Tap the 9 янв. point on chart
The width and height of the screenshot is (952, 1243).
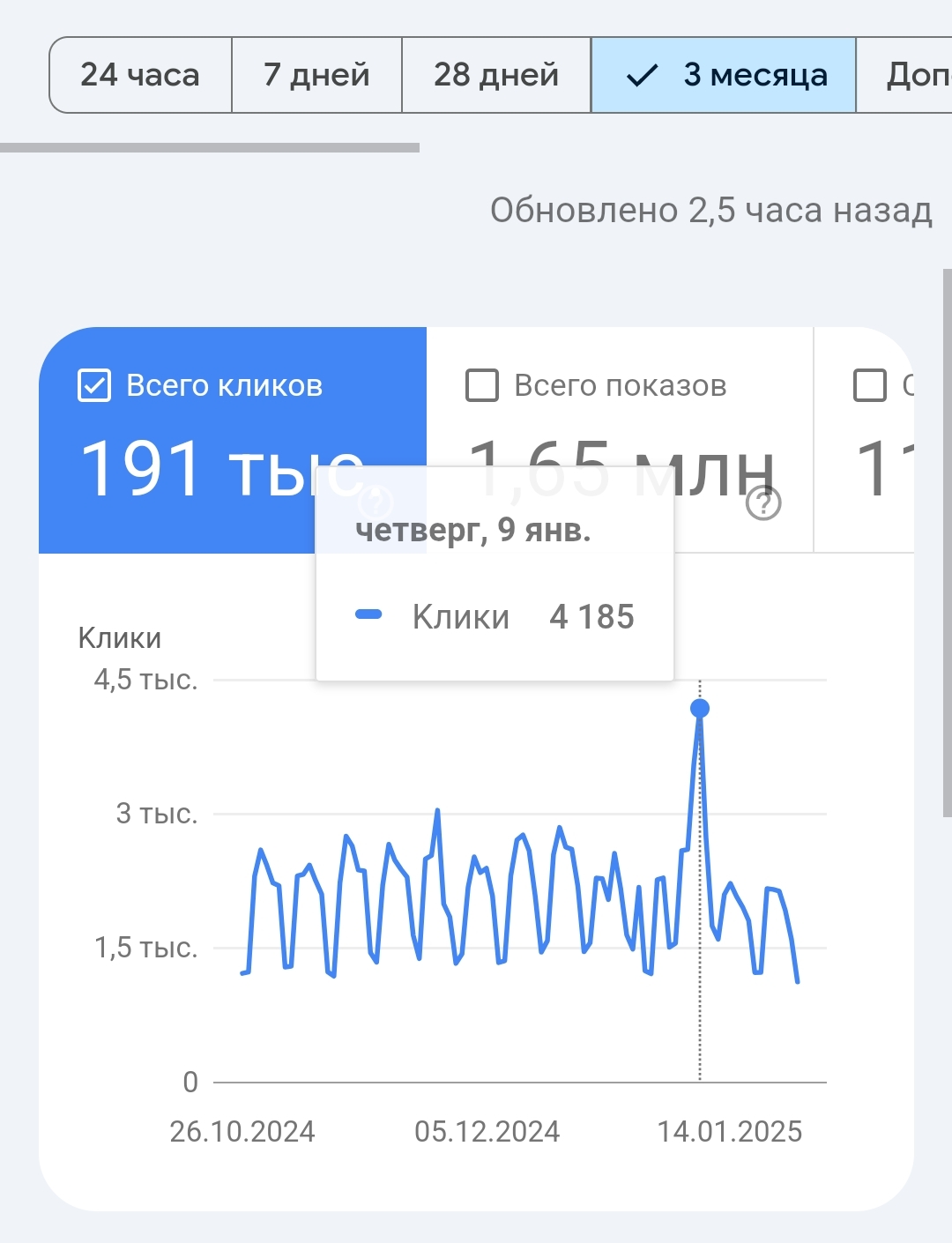700,708
